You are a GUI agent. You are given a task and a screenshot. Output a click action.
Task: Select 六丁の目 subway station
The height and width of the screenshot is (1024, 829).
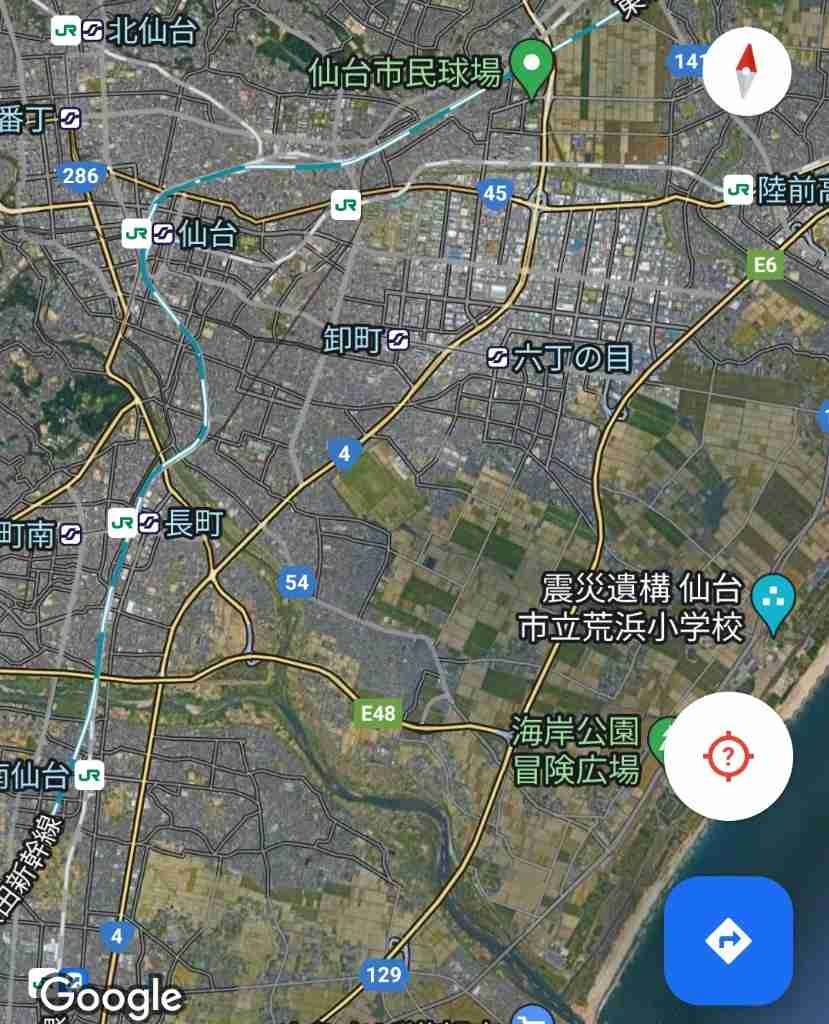(498, 357)
